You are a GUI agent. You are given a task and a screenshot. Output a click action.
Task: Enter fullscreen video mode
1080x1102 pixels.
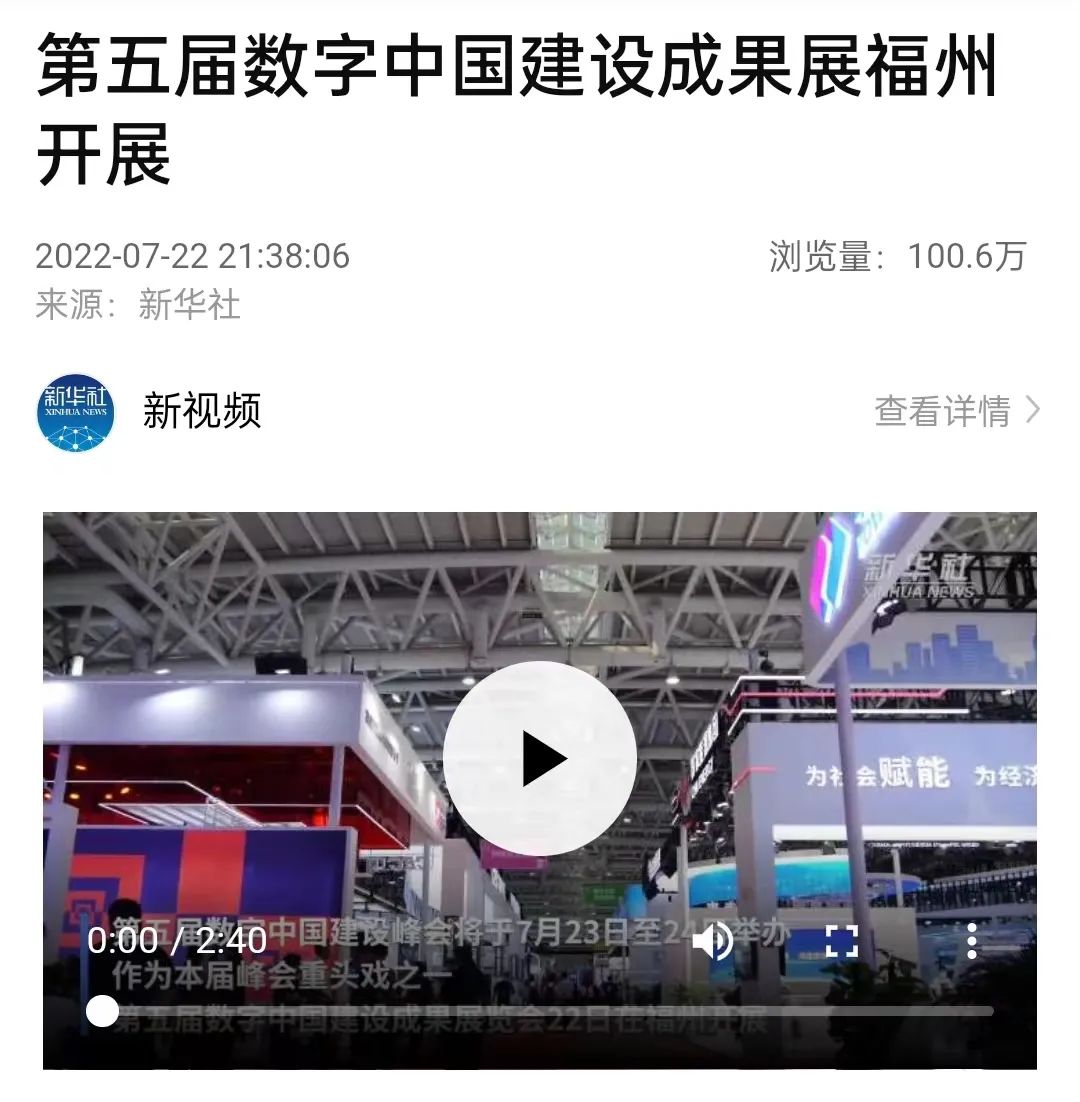[841, 941]
